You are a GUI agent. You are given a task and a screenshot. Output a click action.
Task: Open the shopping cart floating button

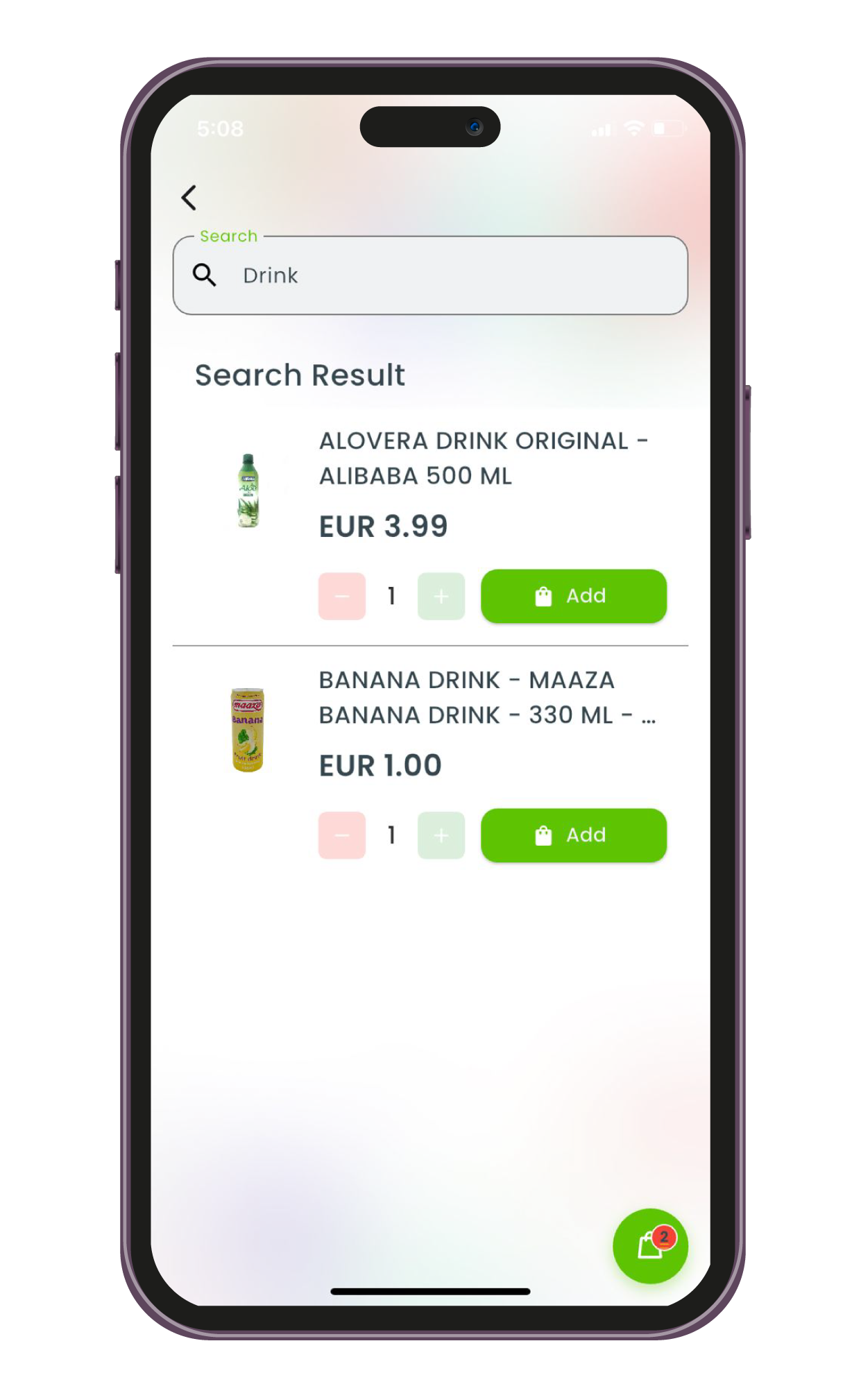click(650, 1246)
